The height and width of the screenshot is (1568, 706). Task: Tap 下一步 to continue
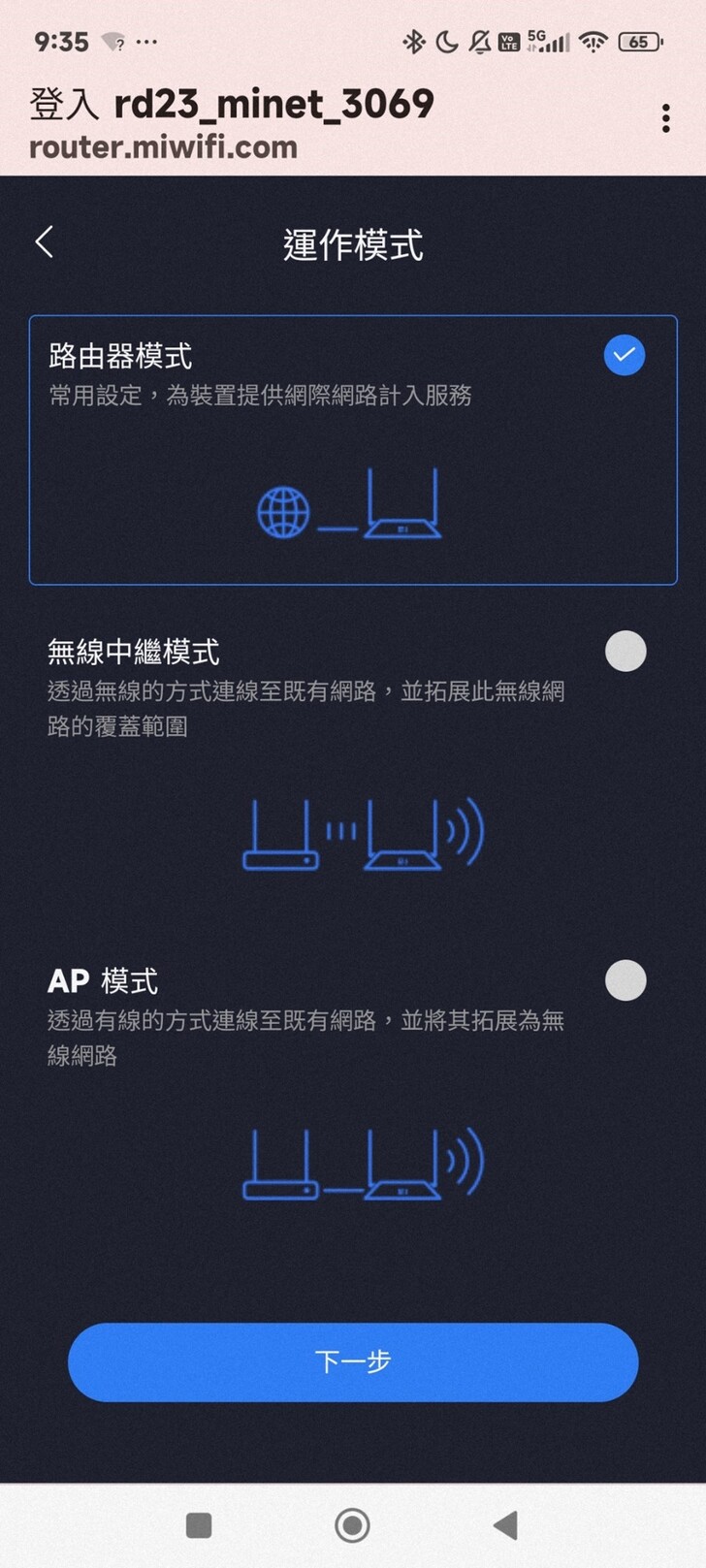(x=353, y=1361)
